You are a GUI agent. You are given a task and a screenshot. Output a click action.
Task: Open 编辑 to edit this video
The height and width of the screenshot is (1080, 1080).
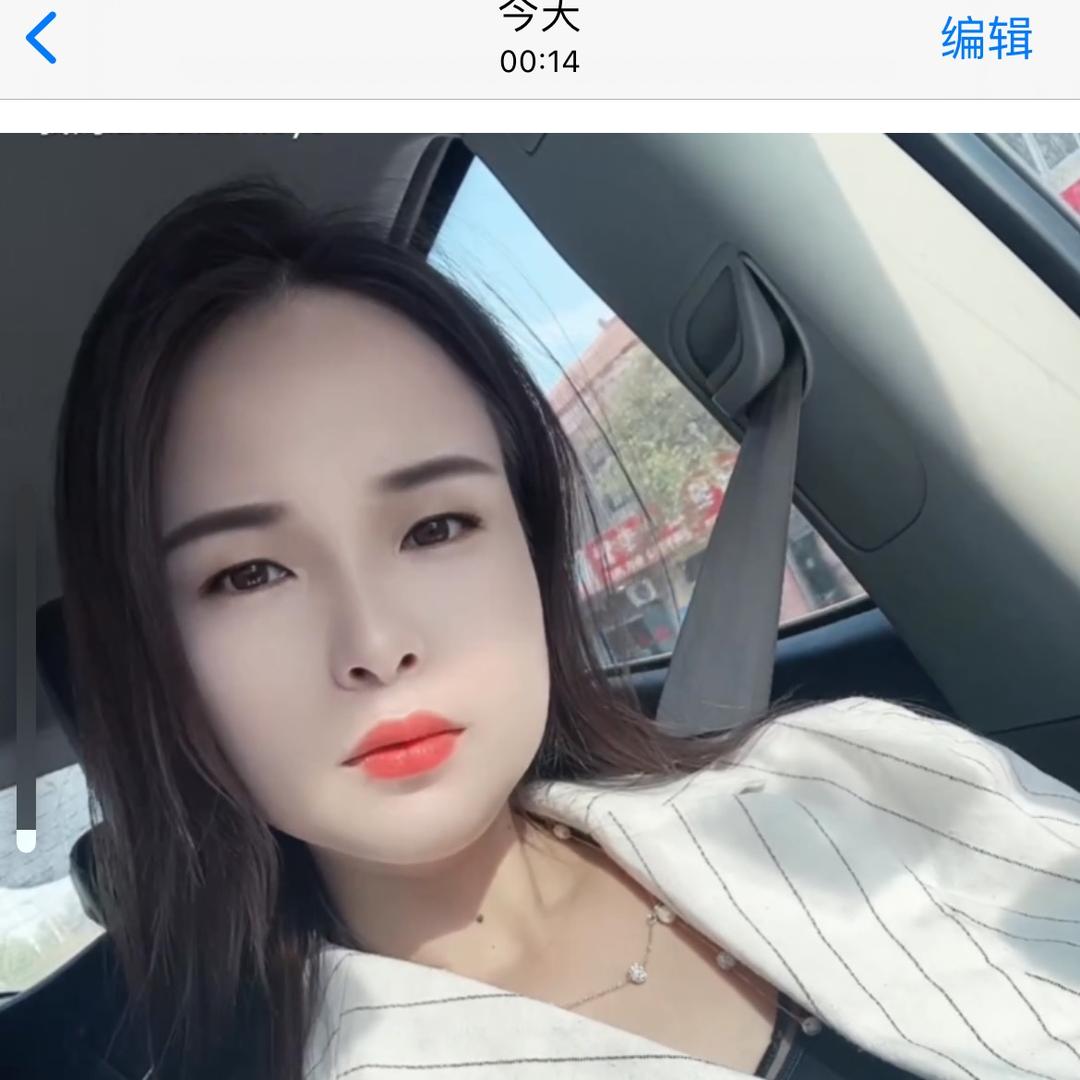986,39
